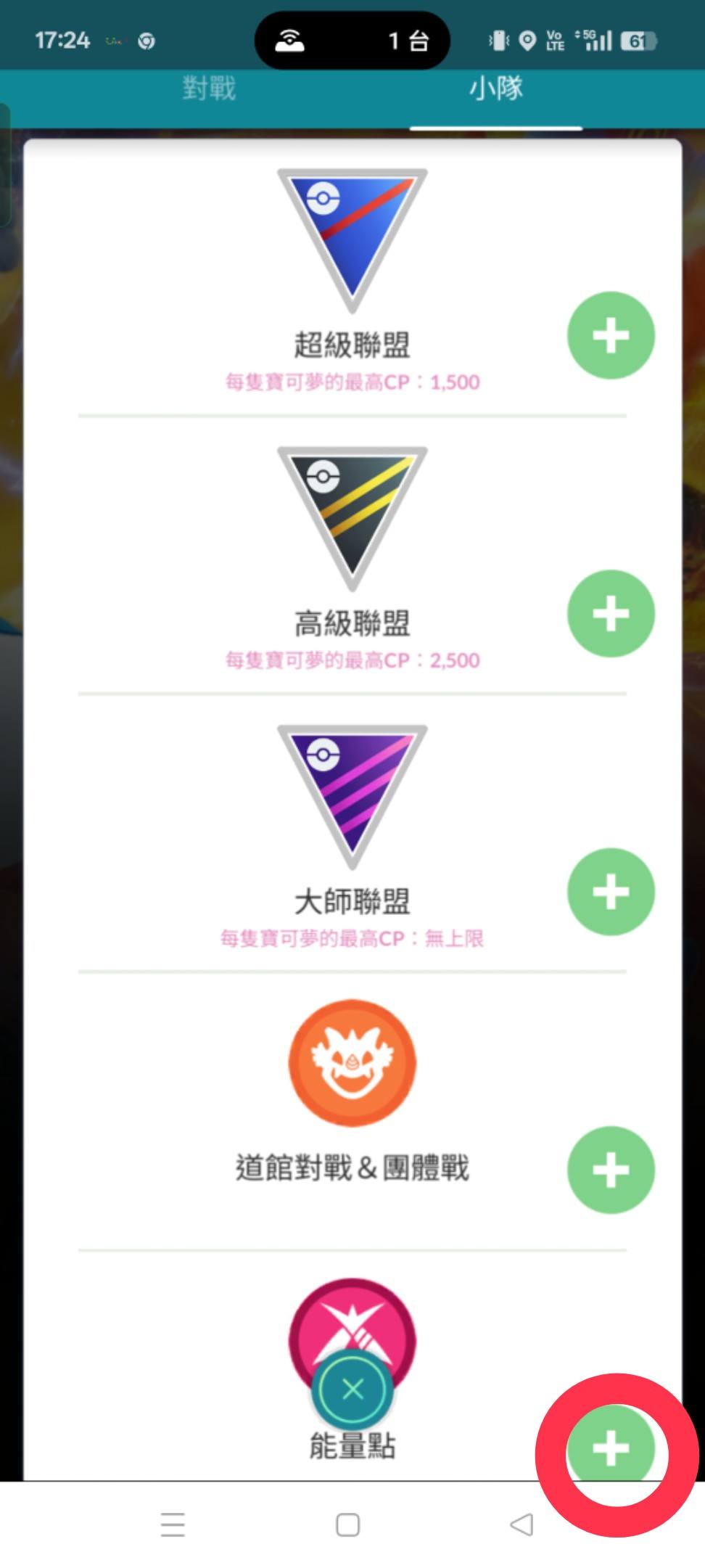Select the 小隊 tab
The height and width of the screenshot is (1568, 705).
point(495,89)
